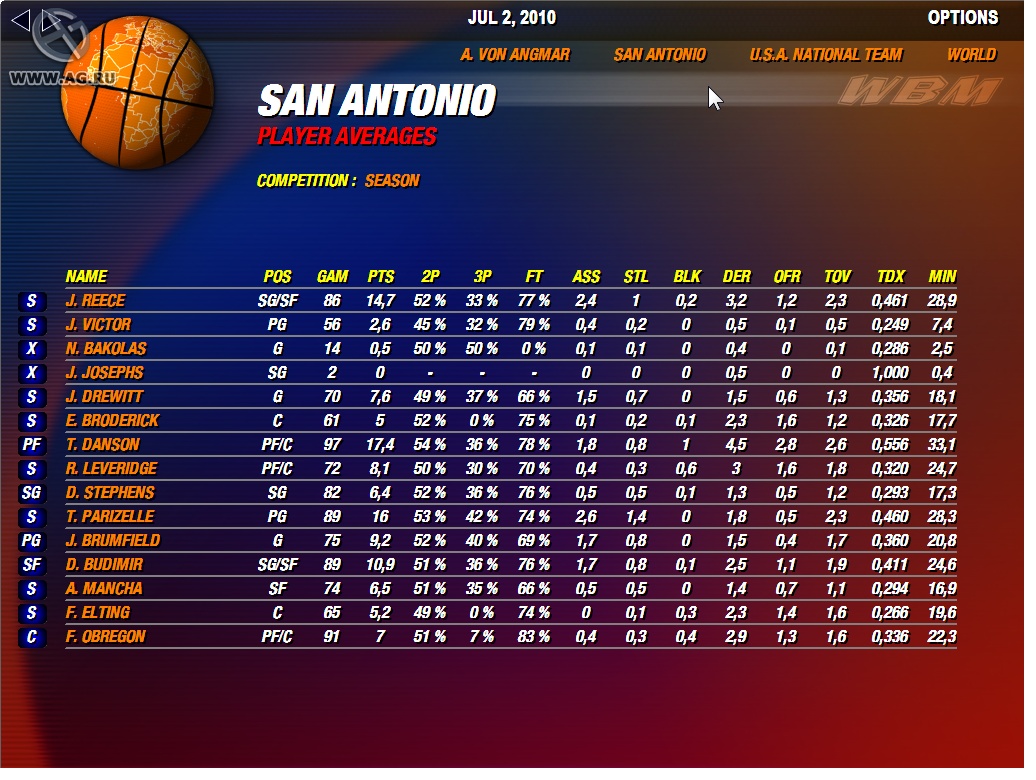1036x780 pixels.
Task: Open player F. Obregon
Action: 106,636
